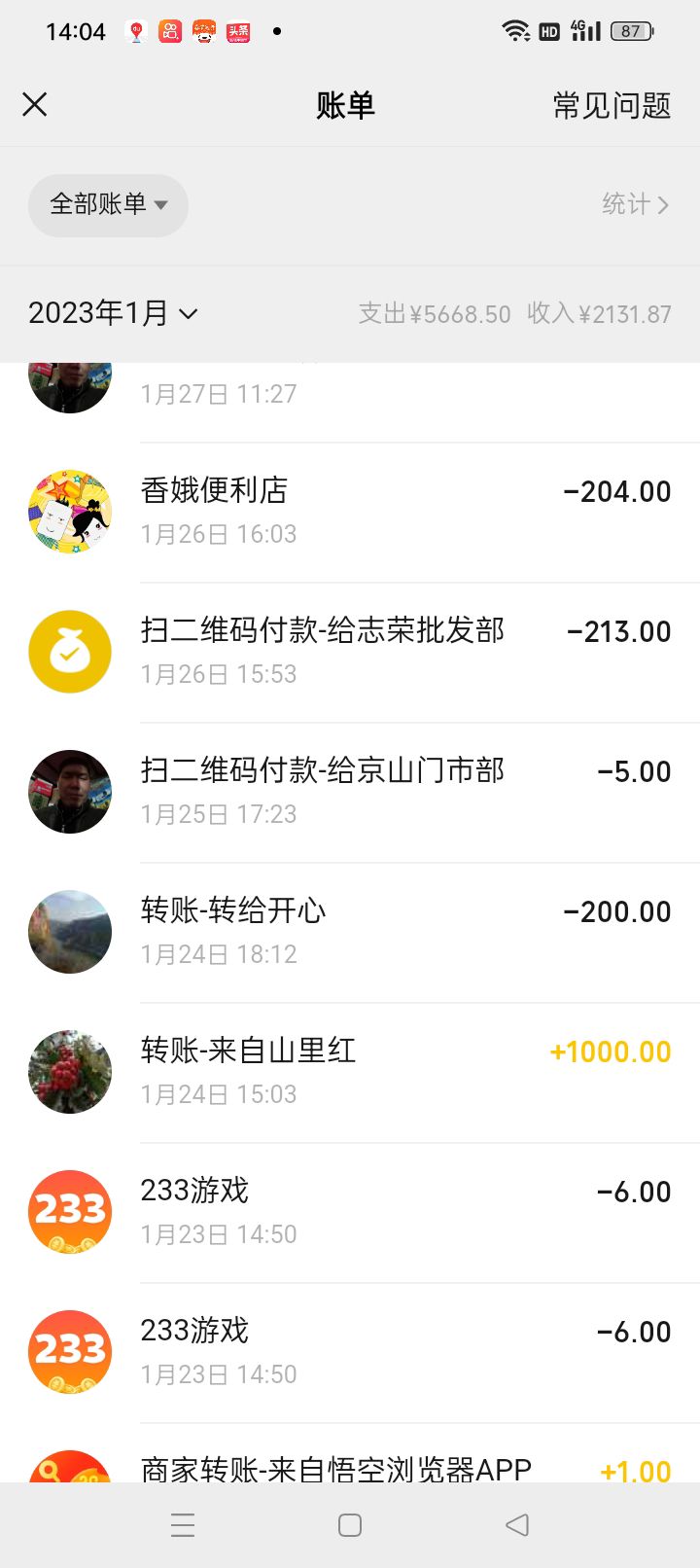Tap the system home button
The image size is (700, 1568).
350,1525
